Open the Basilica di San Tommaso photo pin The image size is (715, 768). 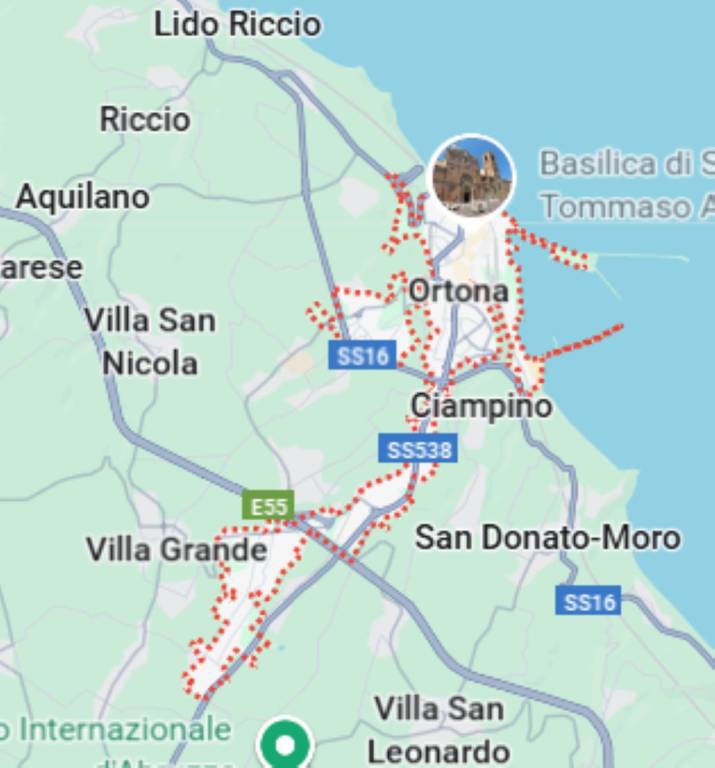471,176
